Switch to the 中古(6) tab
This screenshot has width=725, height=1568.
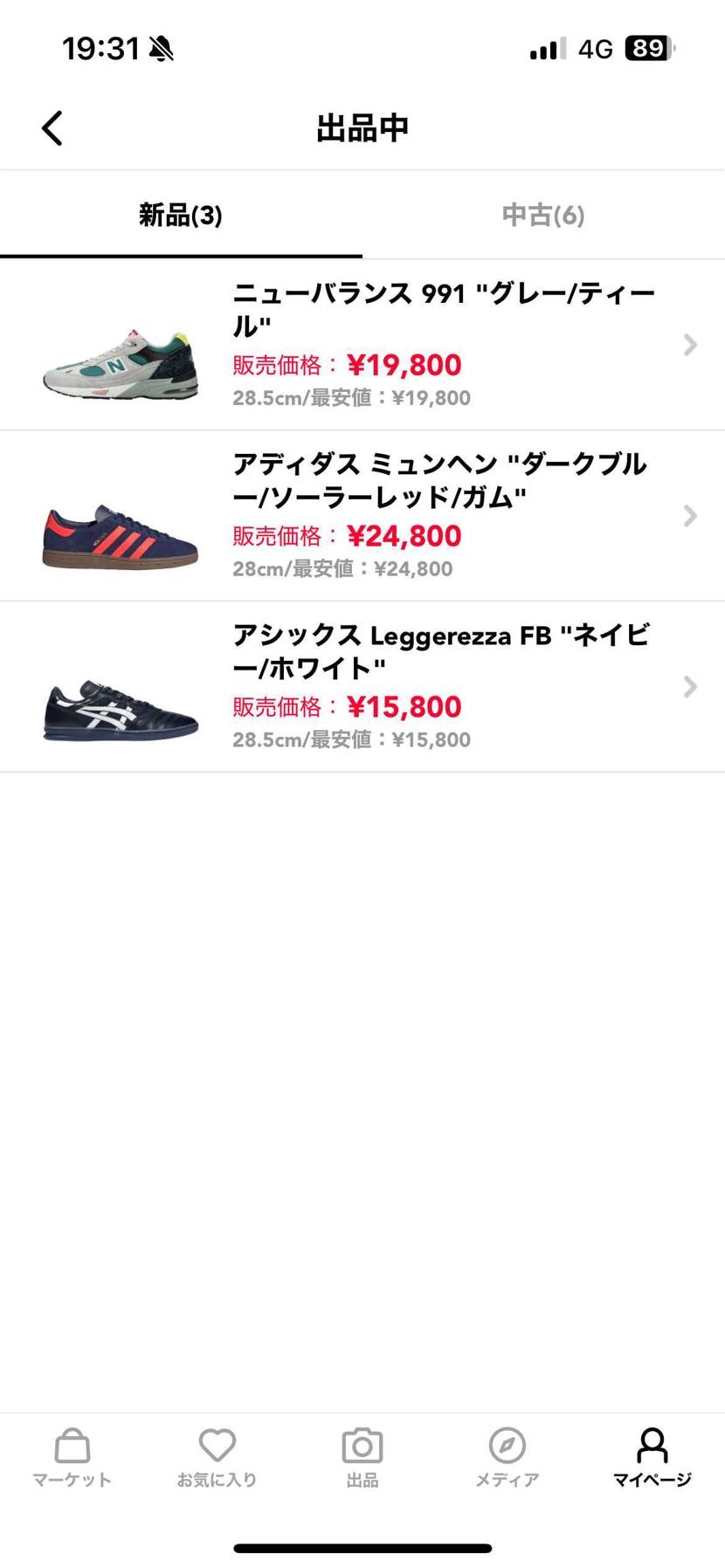pyautogui.click(x=543, y=216)
